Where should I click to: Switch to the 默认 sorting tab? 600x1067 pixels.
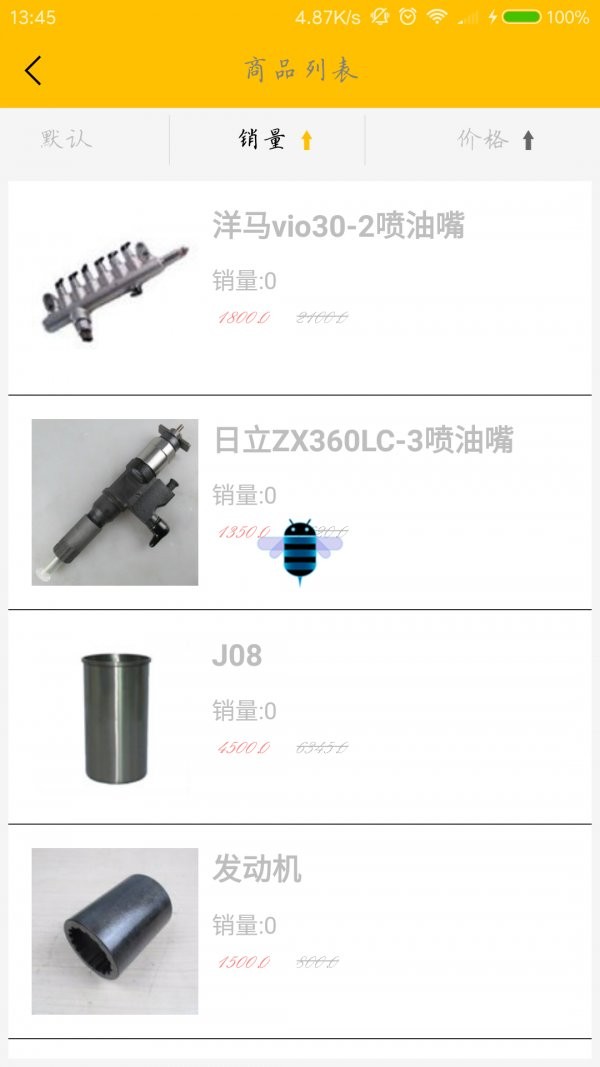coord(67,140)
